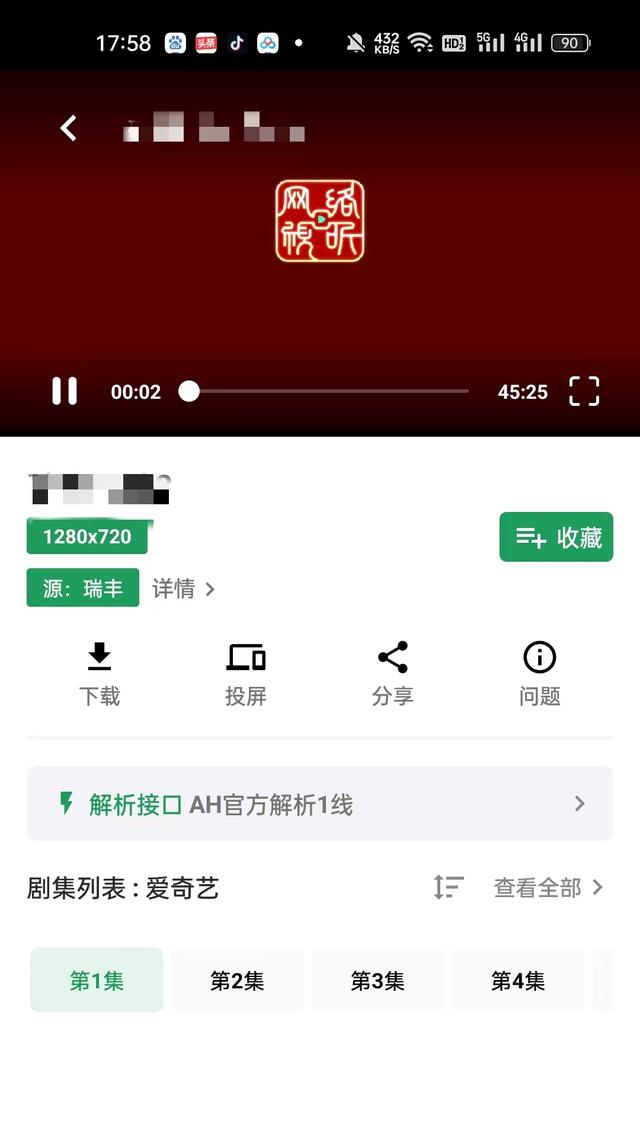Report a 问题 problem
This screenshot has height=1130, width=640.
pos(540,675)
